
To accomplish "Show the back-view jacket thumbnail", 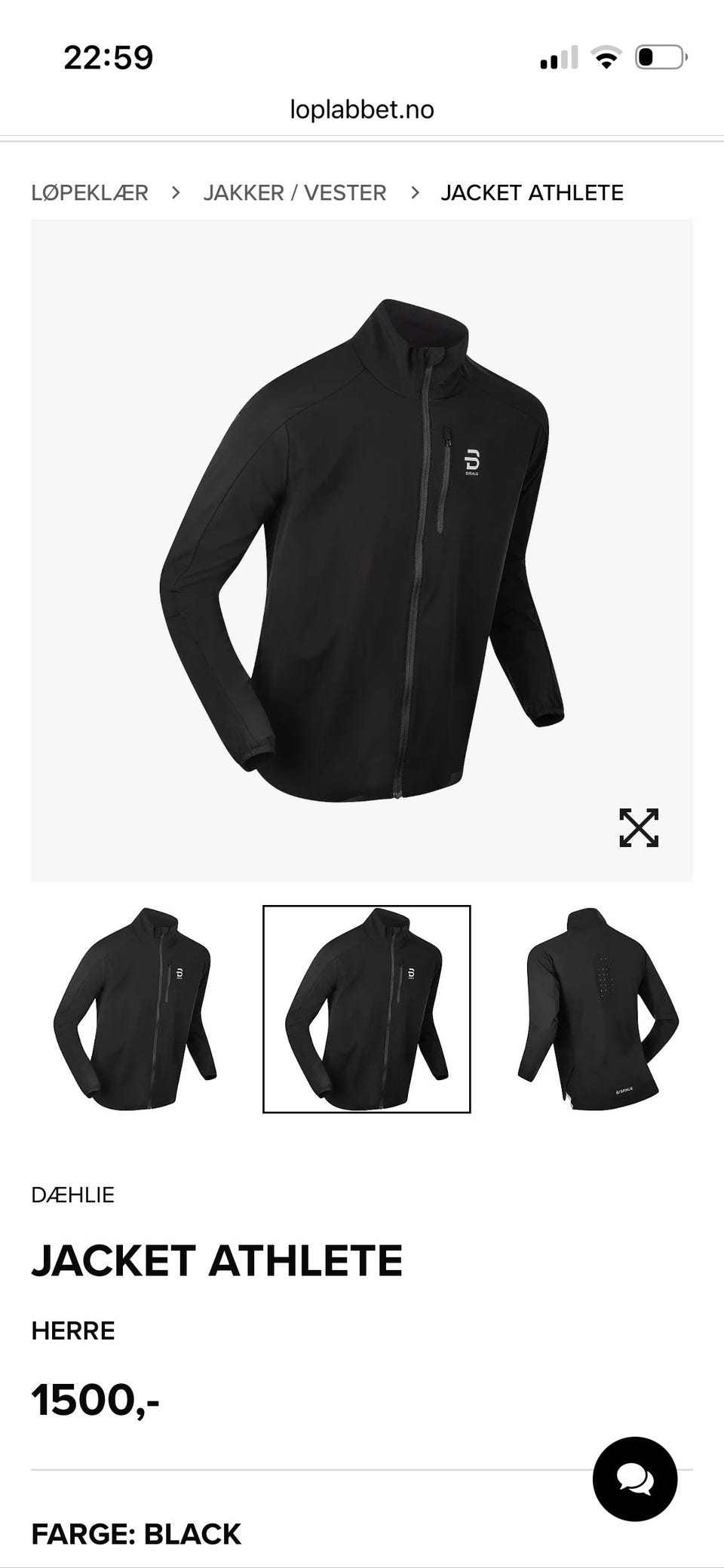I will 598,1009.
